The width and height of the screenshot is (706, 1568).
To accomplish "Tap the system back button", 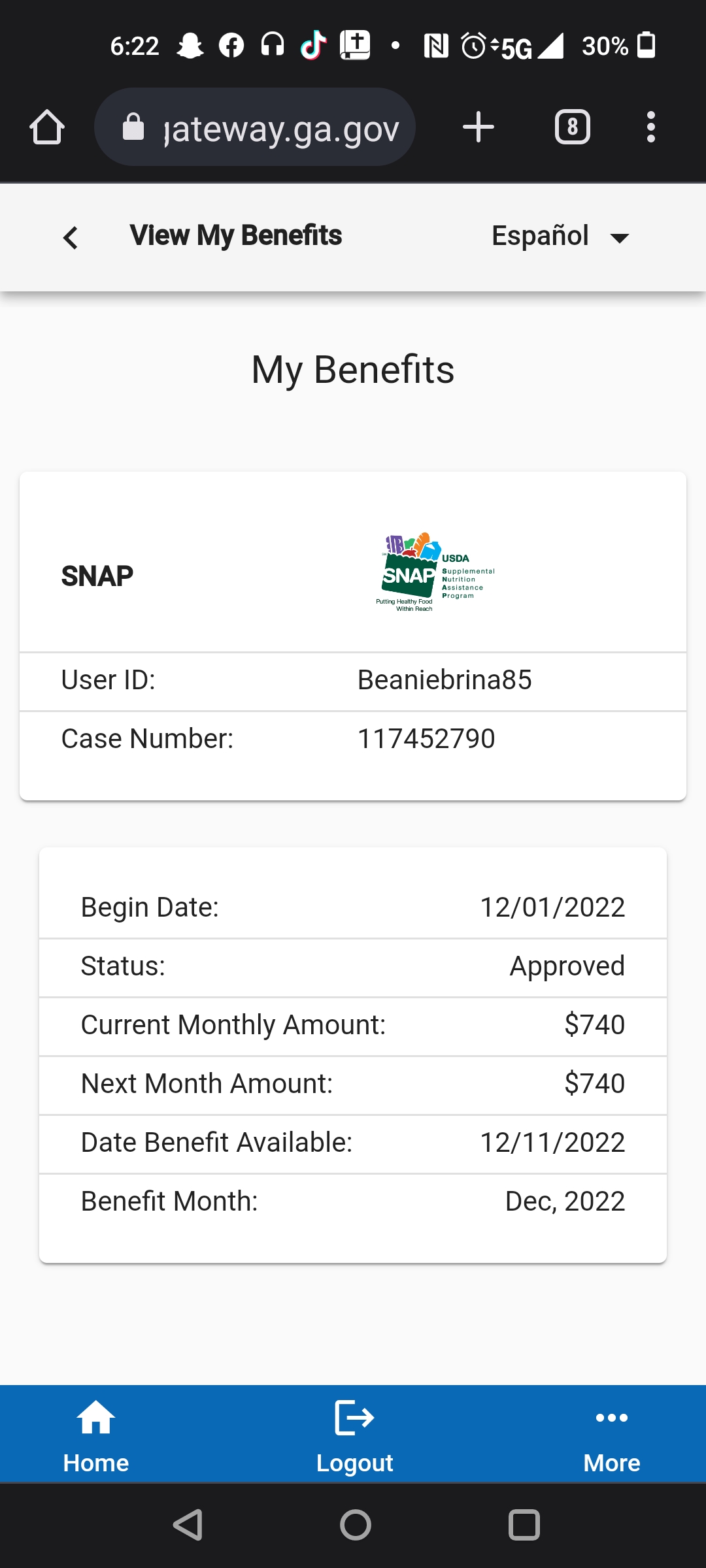I will [x=188, y=1526].
